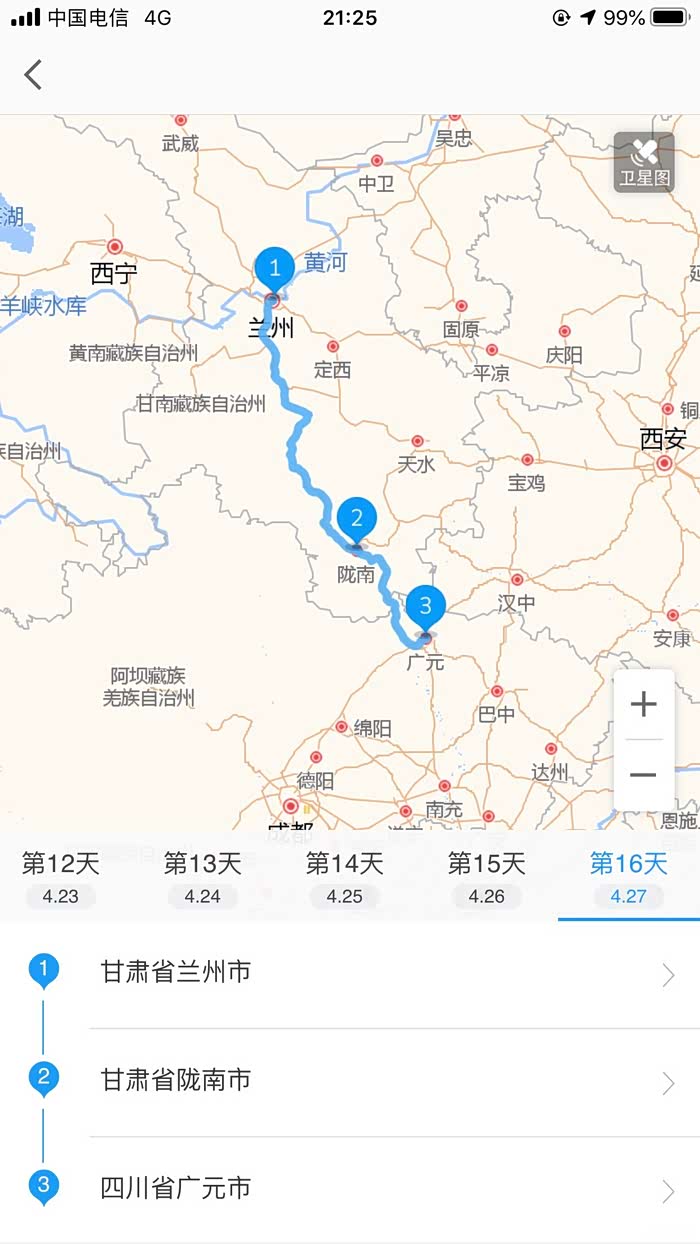This screenshot has height=1244, width=700.
Task: Select the 第16天 4.27 tab
Action: (x=628, y=876)
